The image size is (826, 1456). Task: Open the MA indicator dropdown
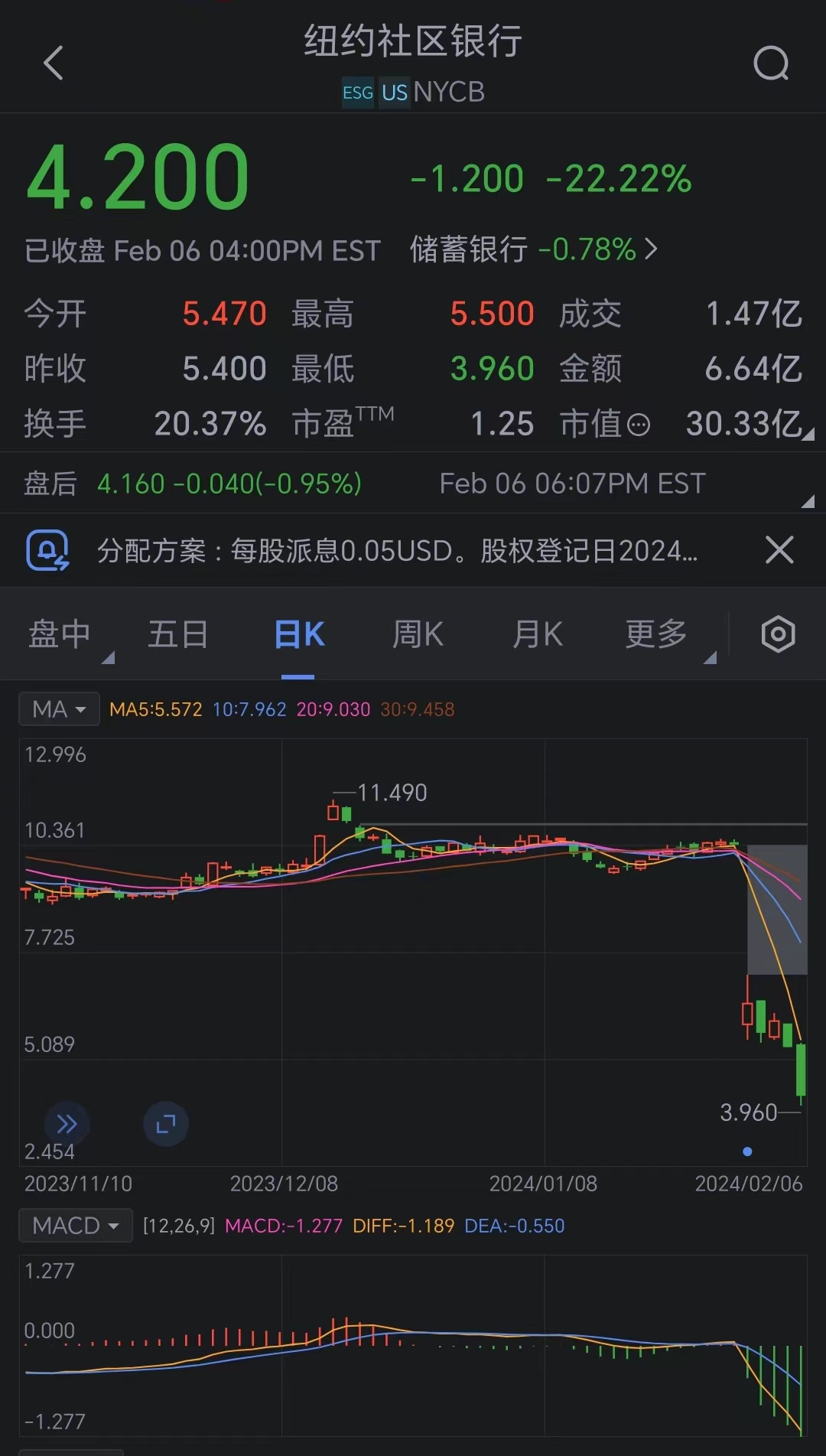(59, 709)
